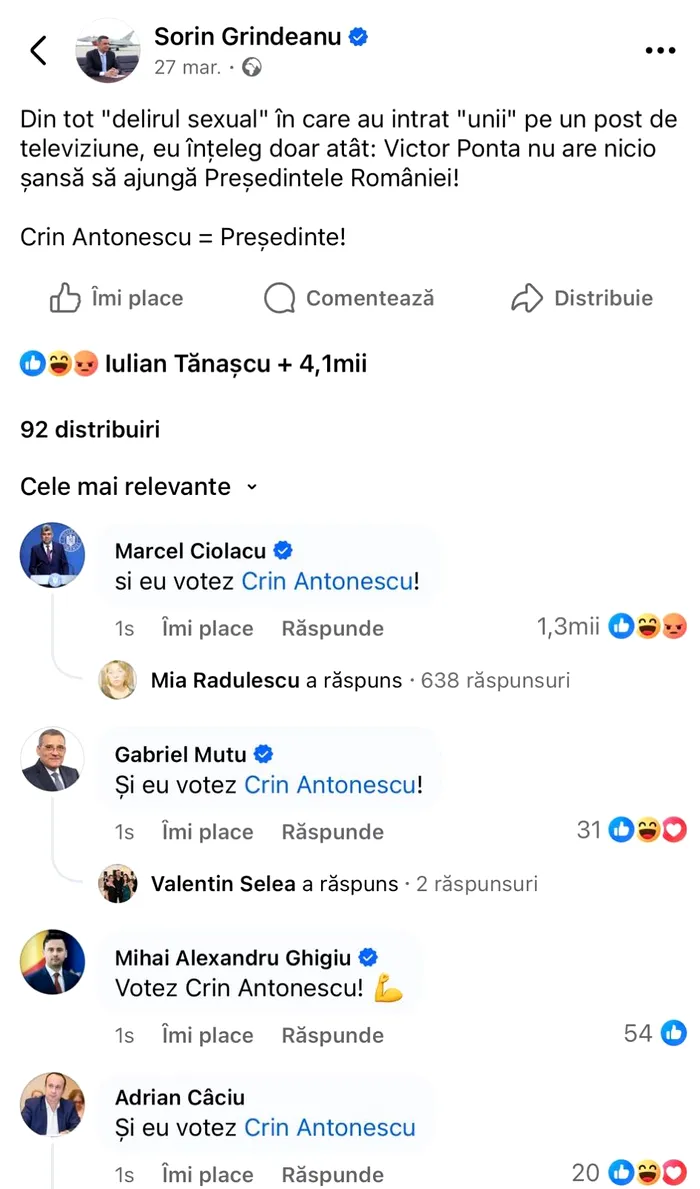Like Marcel Ciolacu's comment
This screenshot has height=1189, width=700.
click(x=207, y=628)
